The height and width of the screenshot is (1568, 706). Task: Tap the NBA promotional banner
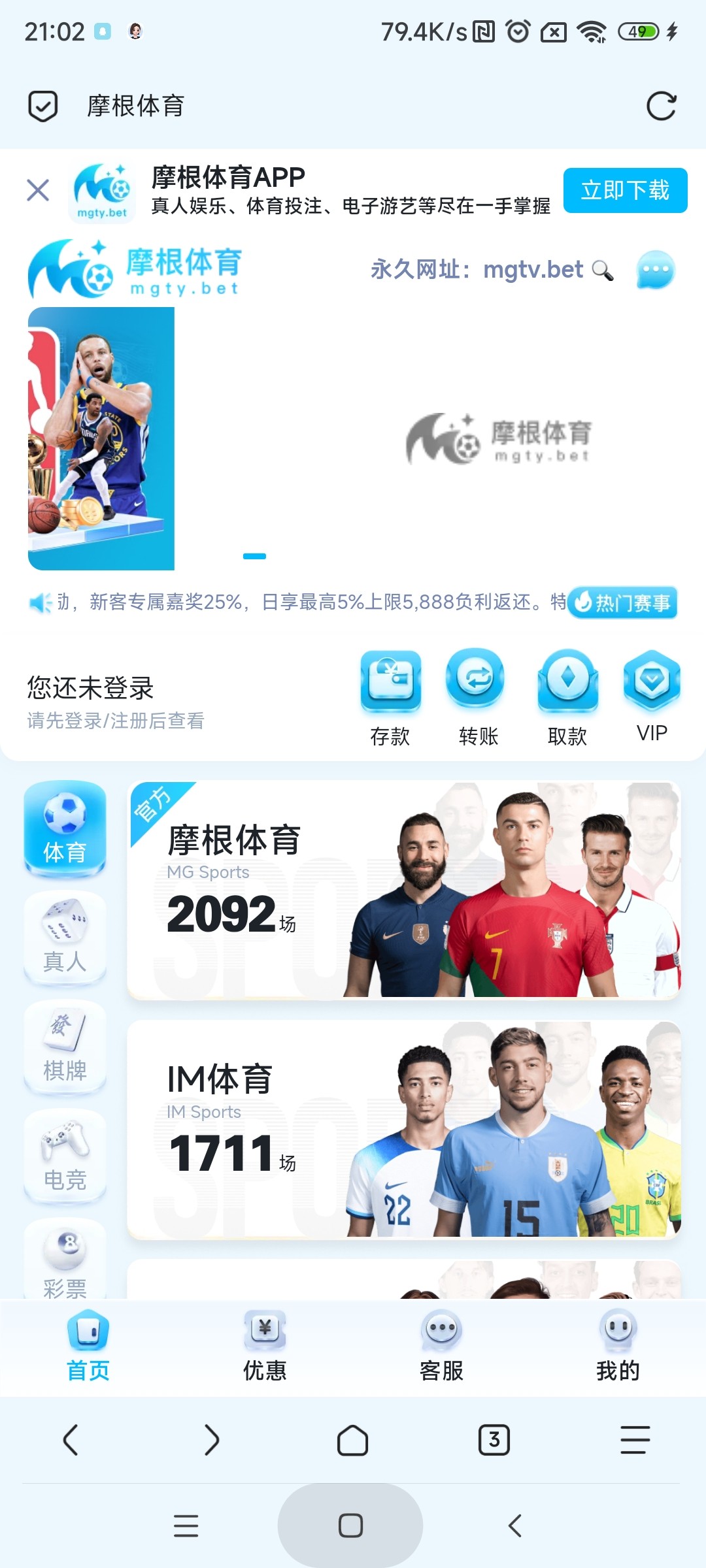[x=101, y=438]
